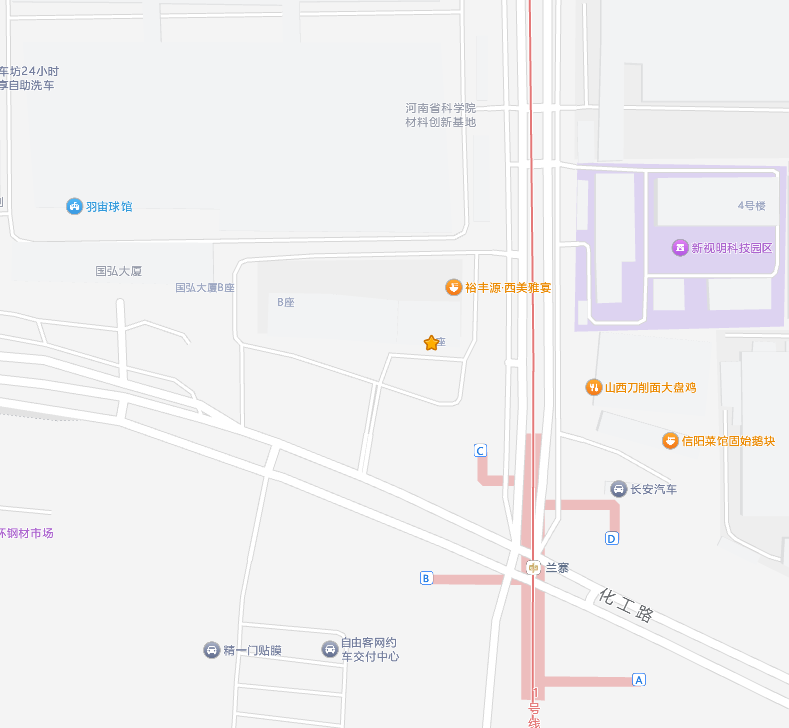Open the 精一门贴膜 marker
The width and height of the screenshot is (789, 728).
click(211, 650)
